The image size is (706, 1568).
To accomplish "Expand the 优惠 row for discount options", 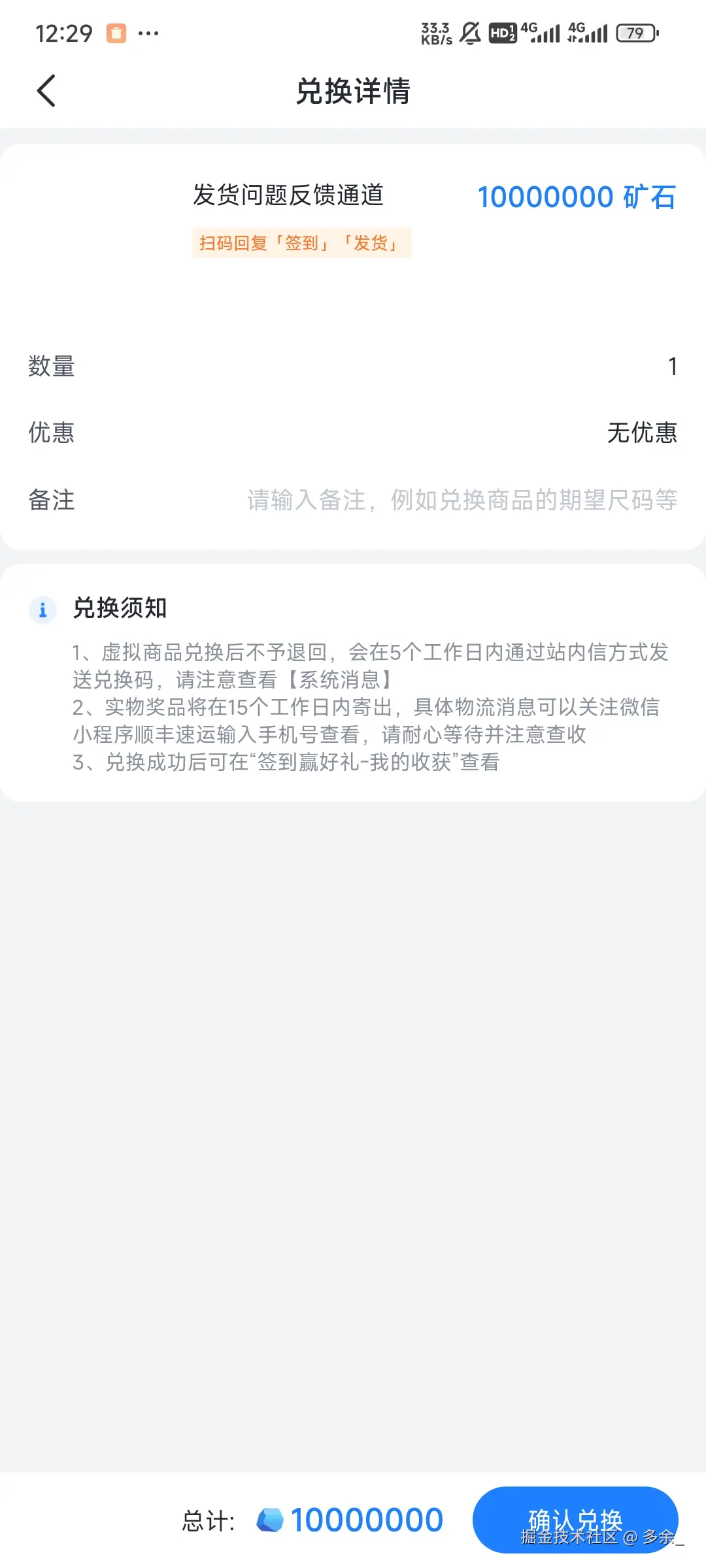I will 51,433.
